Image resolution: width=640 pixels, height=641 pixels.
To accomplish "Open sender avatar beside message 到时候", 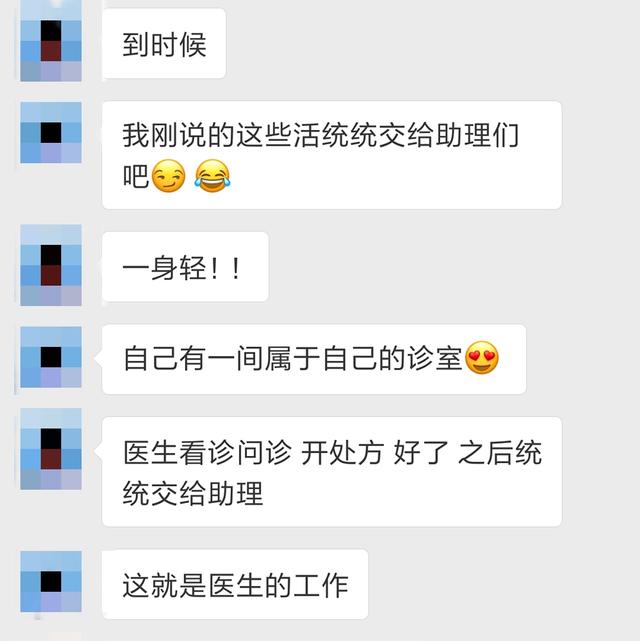I will pyautogui.click(x=51, y=42).
